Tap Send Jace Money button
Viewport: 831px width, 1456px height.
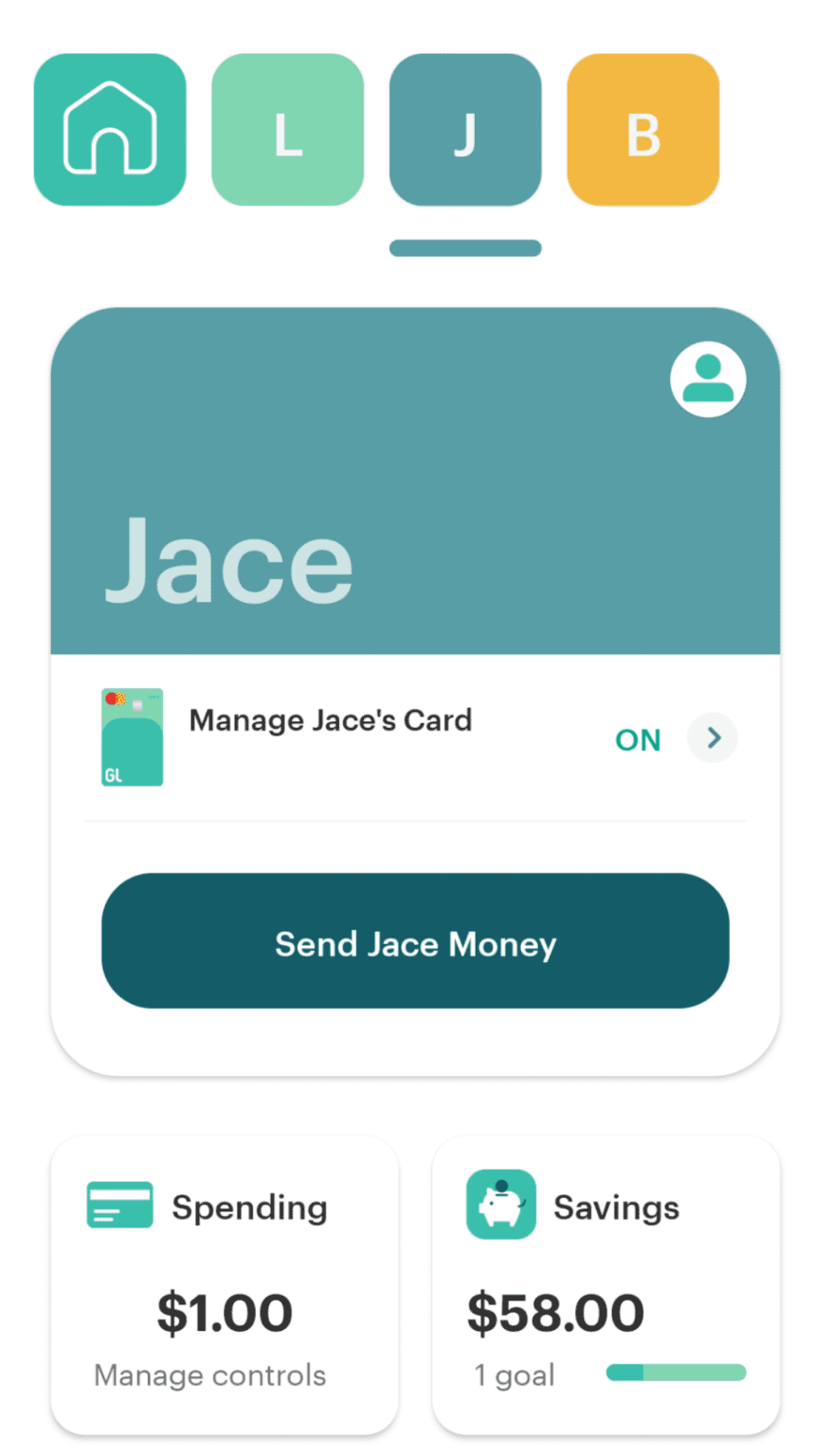[415, 940]
